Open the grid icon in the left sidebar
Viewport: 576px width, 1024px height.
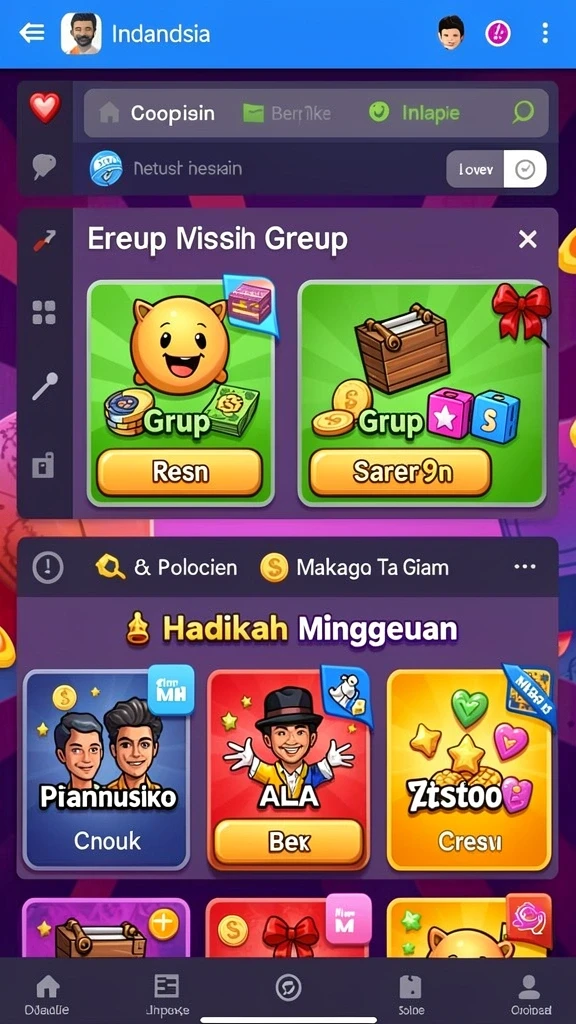click(x=44, y=312)
